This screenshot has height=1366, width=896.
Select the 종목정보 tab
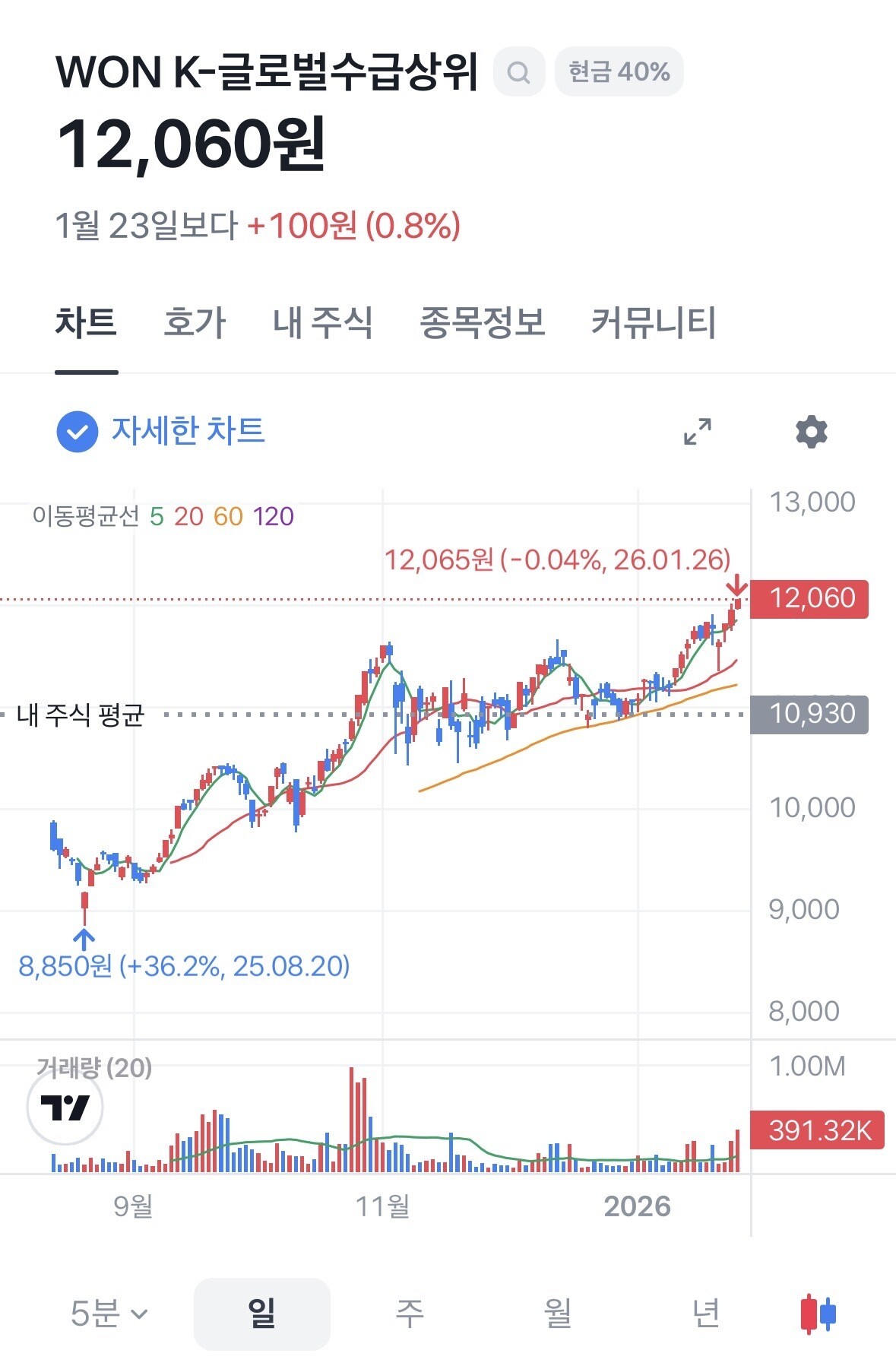tap(483, 322)
